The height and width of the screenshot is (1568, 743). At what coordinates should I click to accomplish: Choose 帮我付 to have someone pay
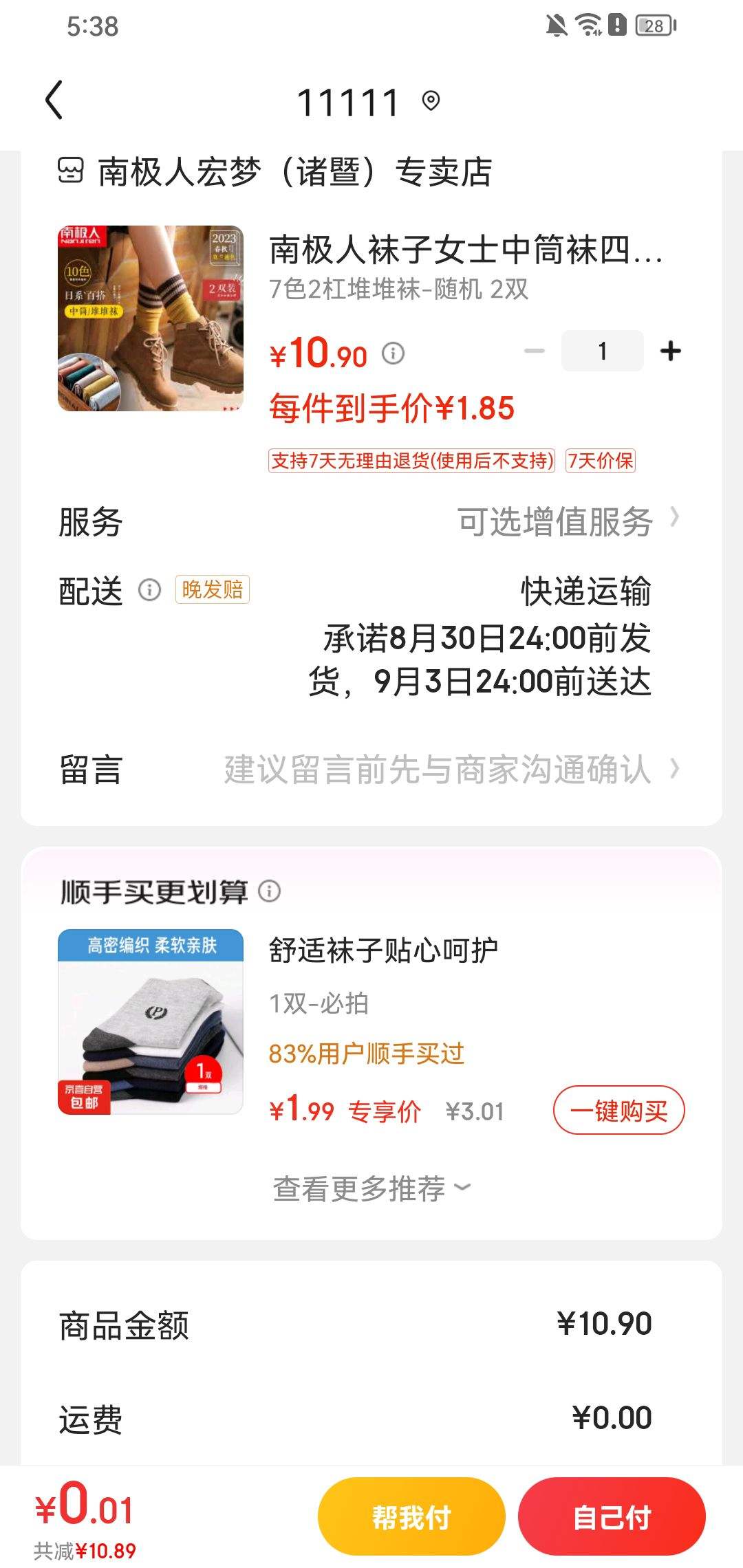[x=411, y=1516]
